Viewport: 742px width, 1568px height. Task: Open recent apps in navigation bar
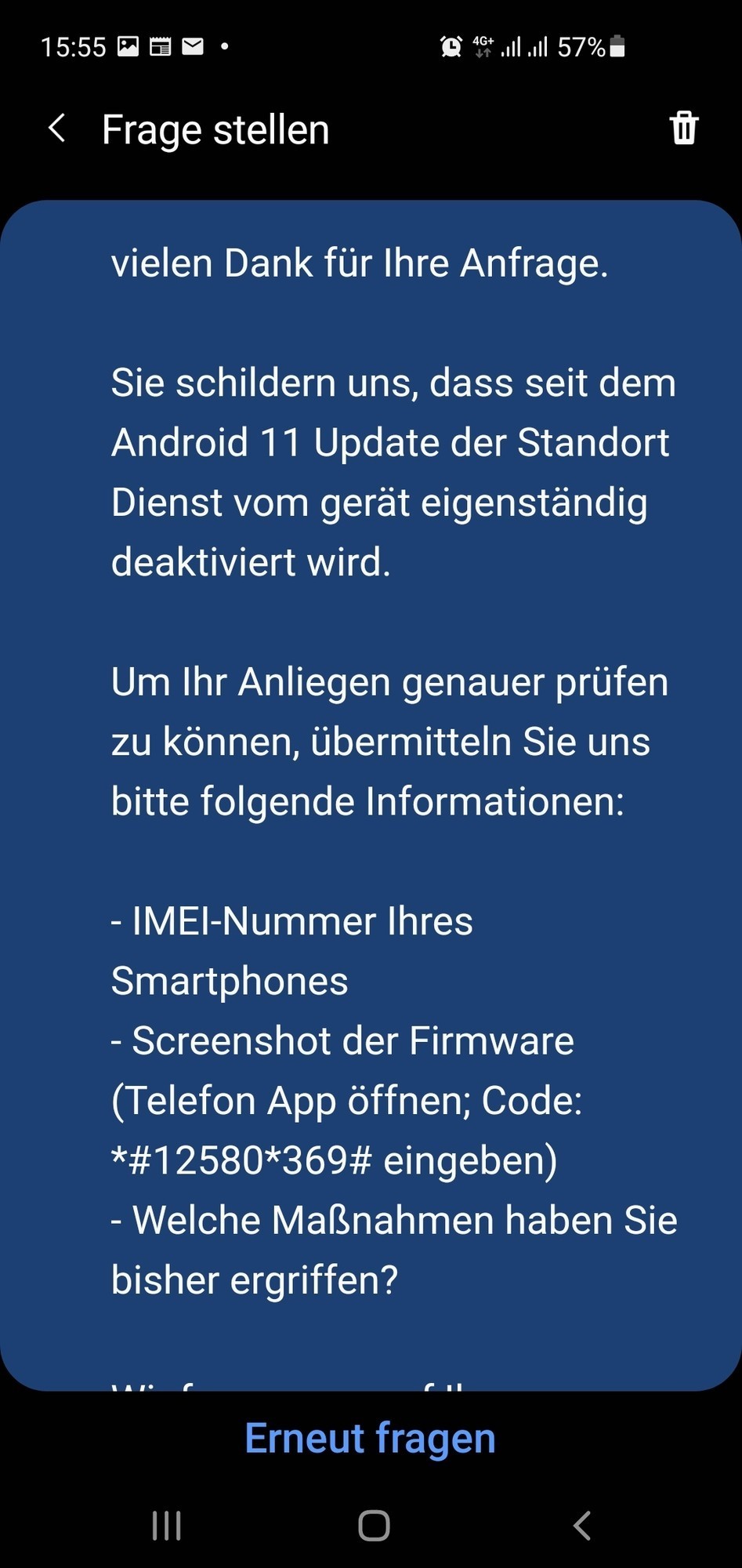(166, 1526)
